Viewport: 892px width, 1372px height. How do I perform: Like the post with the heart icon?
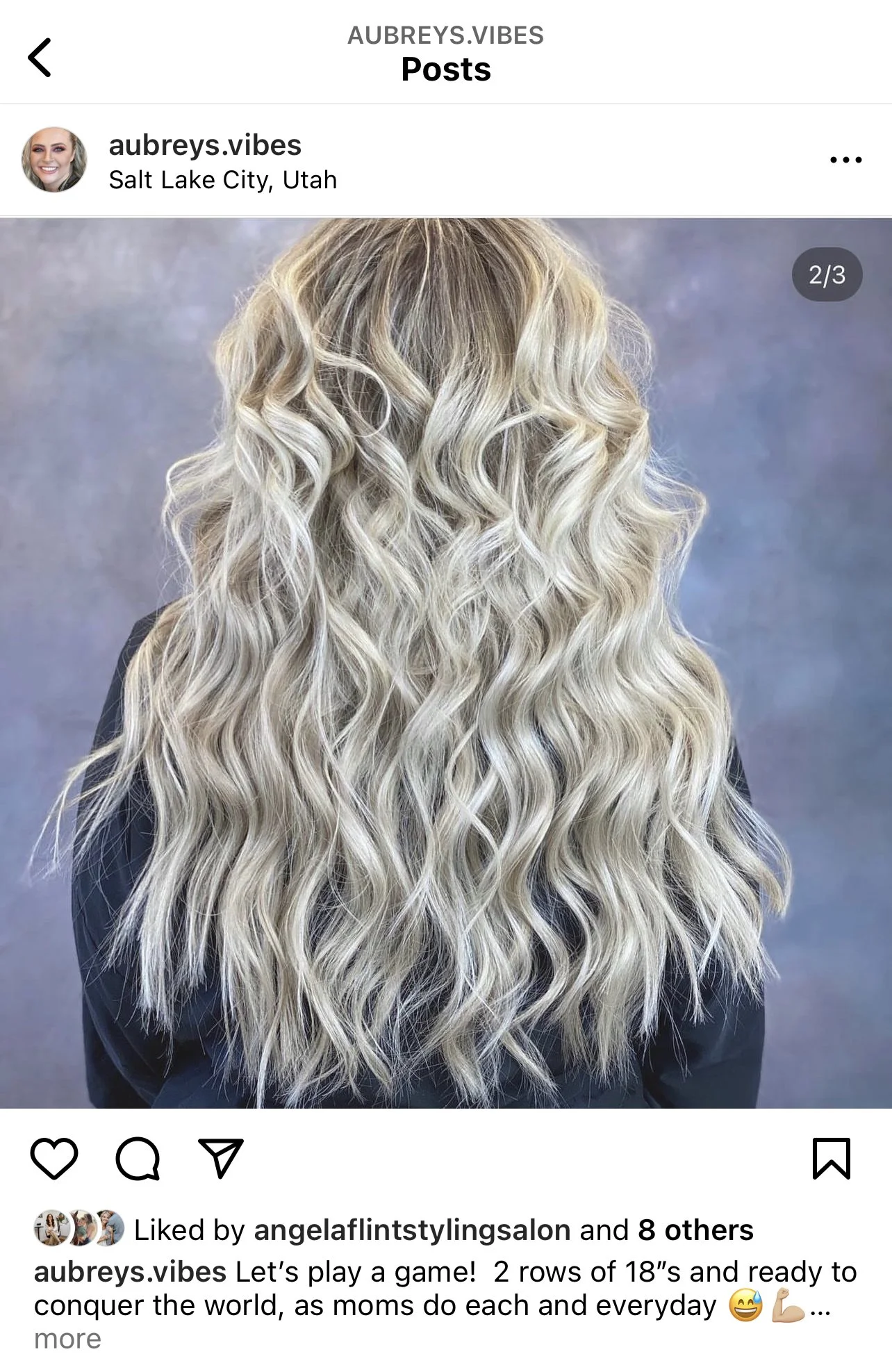[x=54, y=1158]
